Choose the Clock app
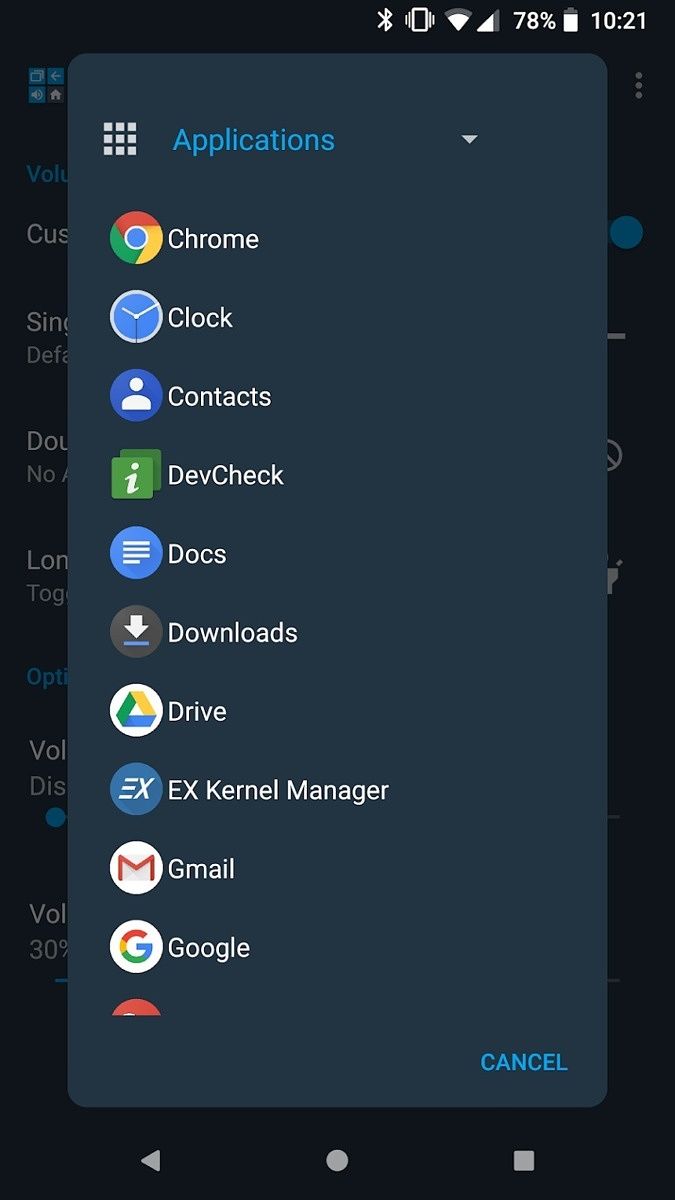The image size is (675, 1200). coord(199,318)
